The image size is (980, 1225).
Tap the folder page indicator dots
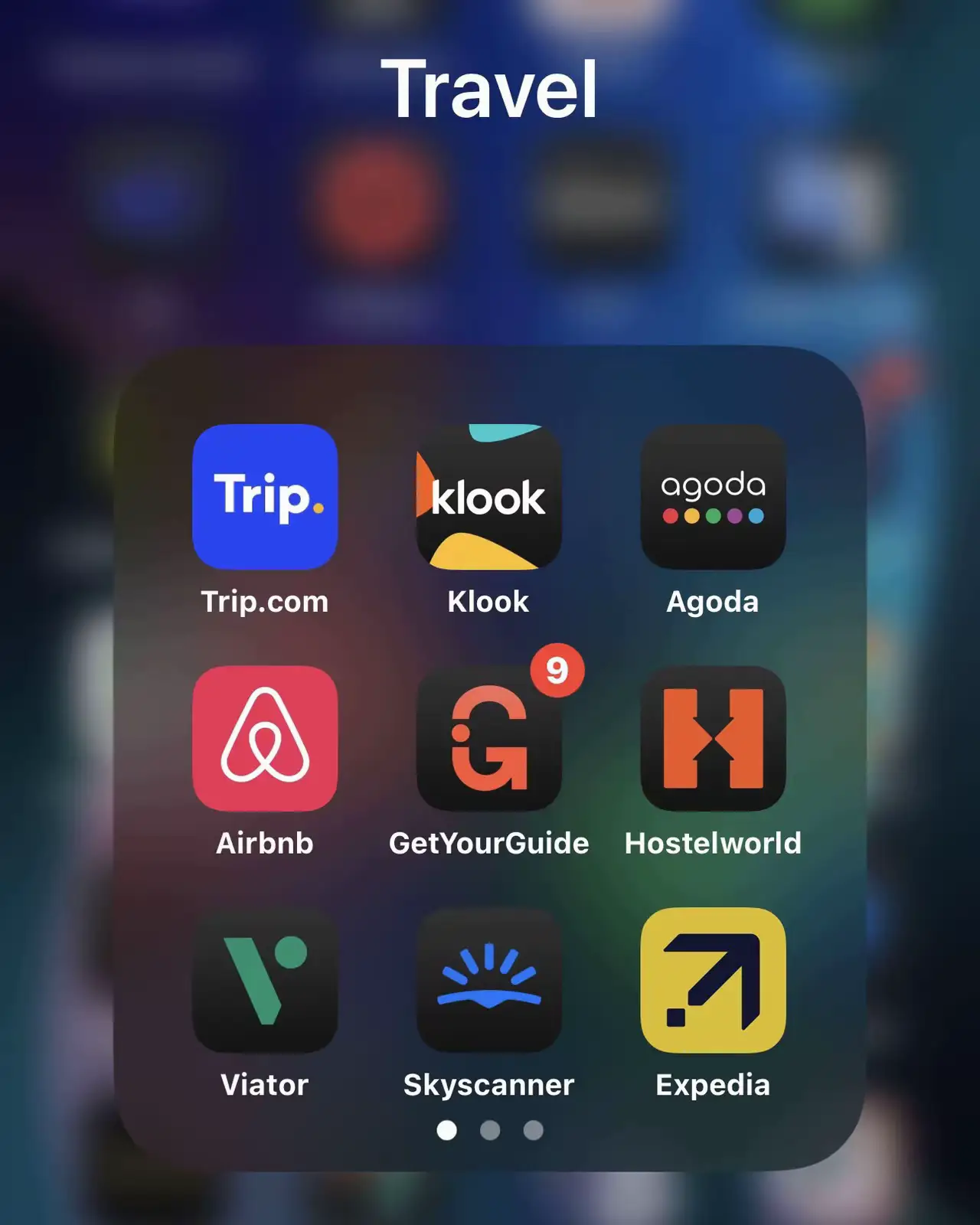pos(490,1130)
